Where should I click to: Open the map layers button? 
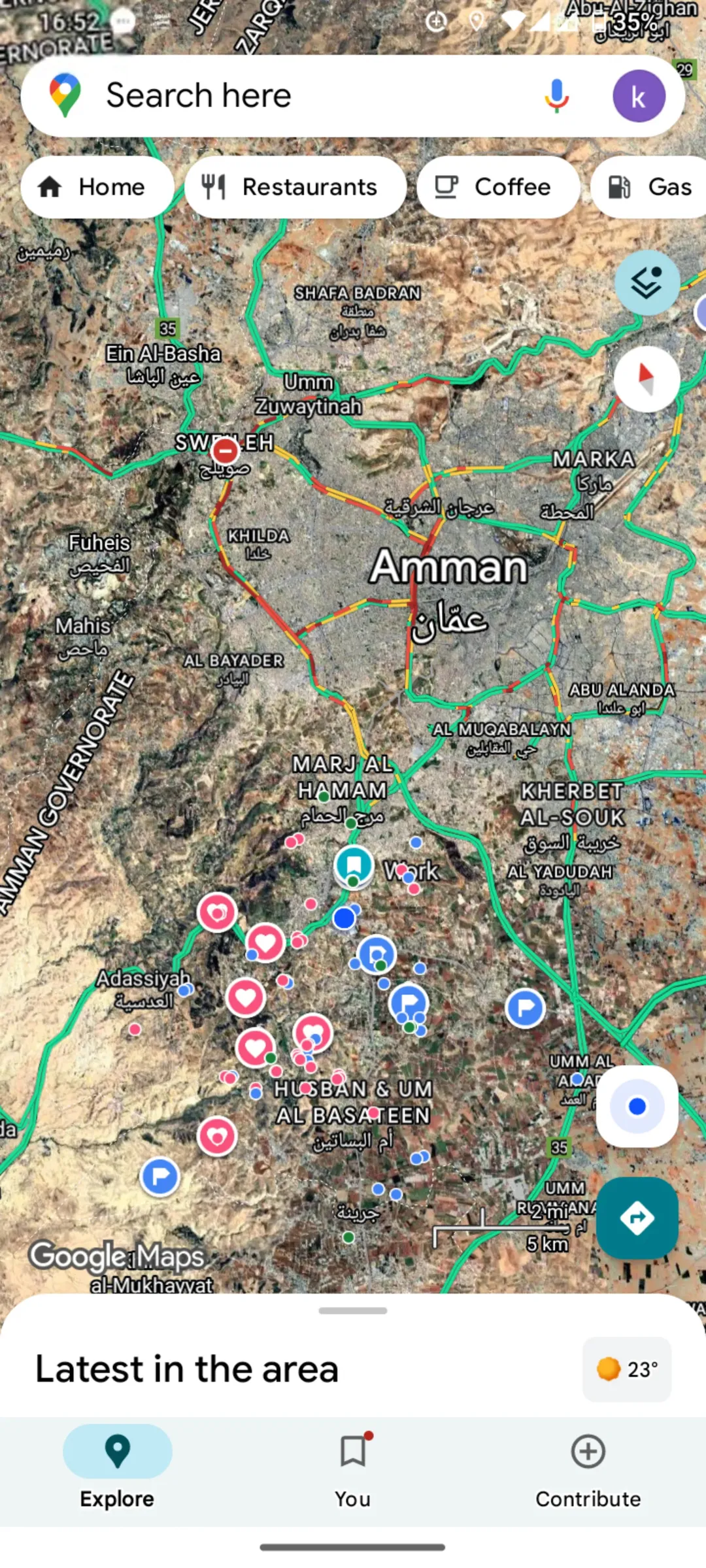[x=647, y=283]
